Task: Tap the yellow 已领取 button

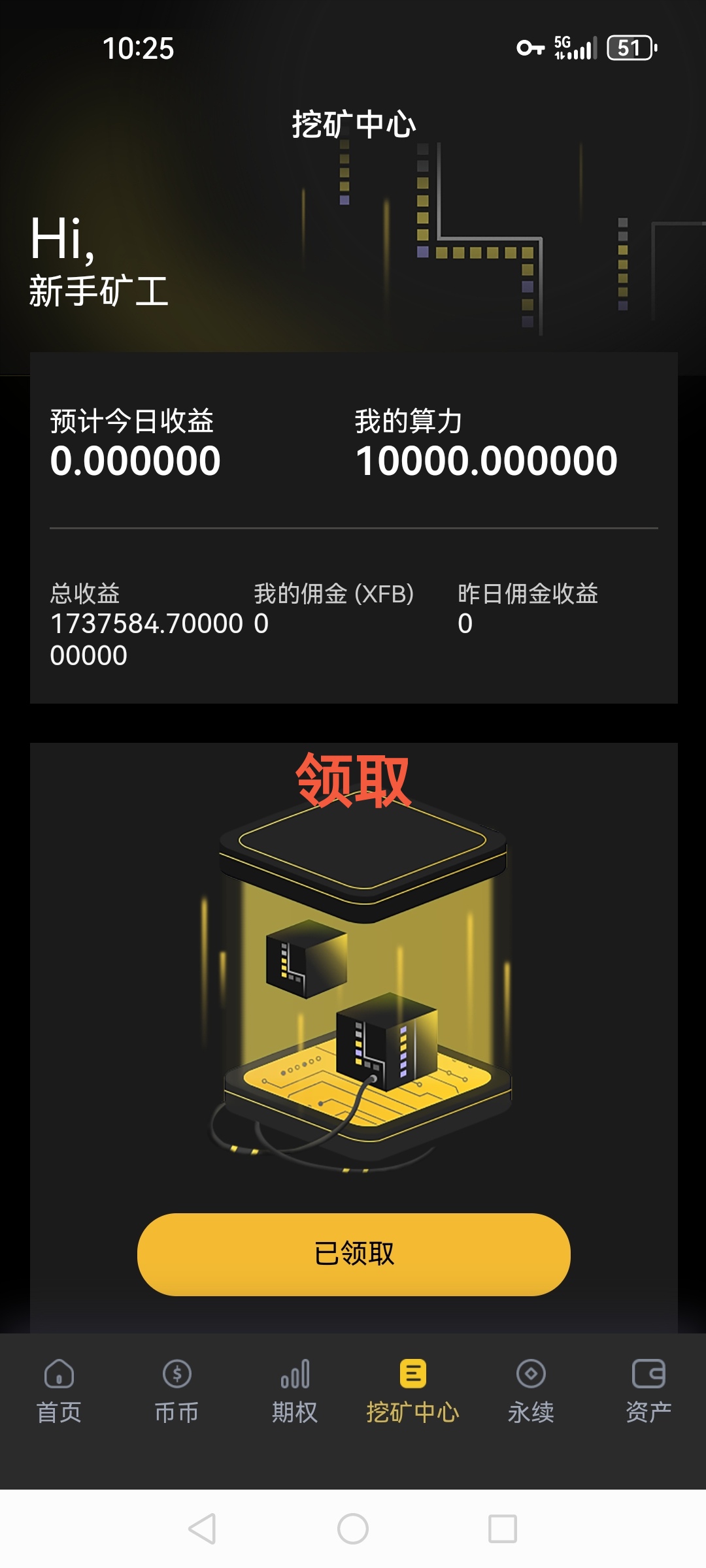Action: tap(354, 1254)
